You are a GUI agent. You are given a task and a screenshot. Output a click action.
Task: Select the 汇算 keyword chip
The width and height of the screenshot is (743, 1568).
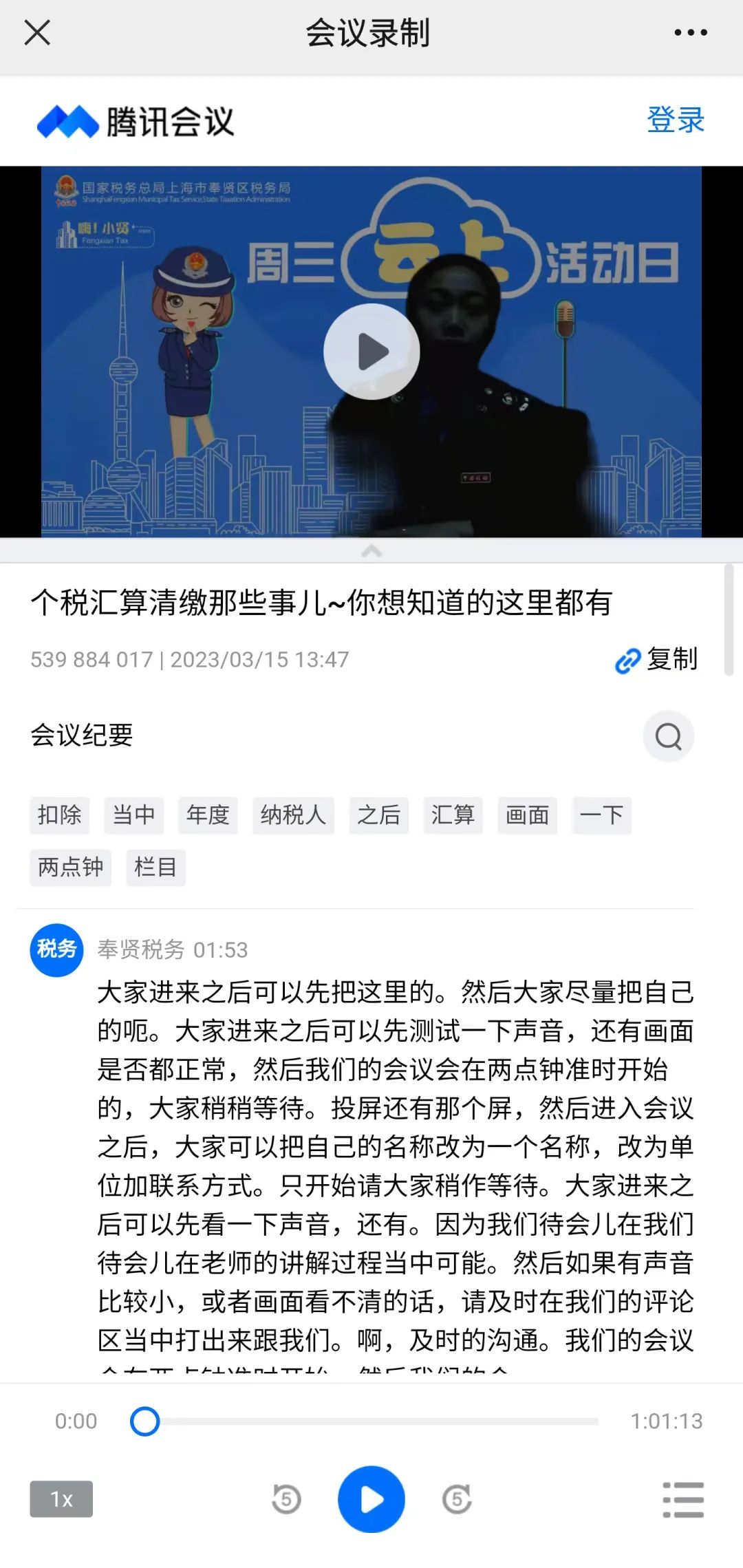[453, 815]
